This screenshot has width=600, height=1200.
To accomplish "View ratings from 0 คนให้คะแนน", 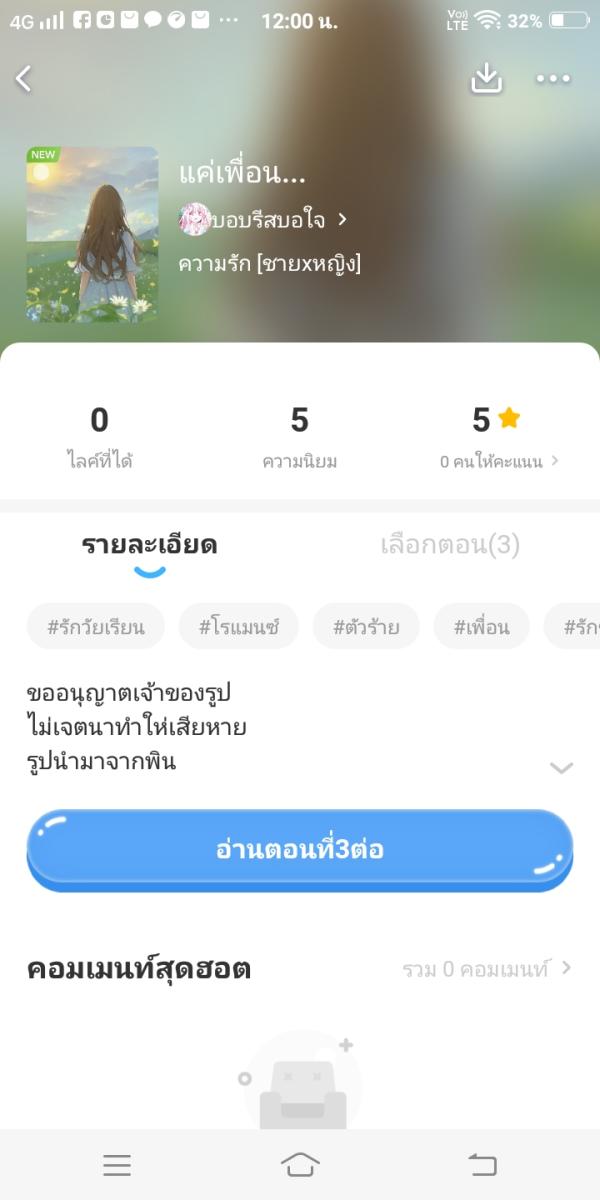I will tap(498, 461).
